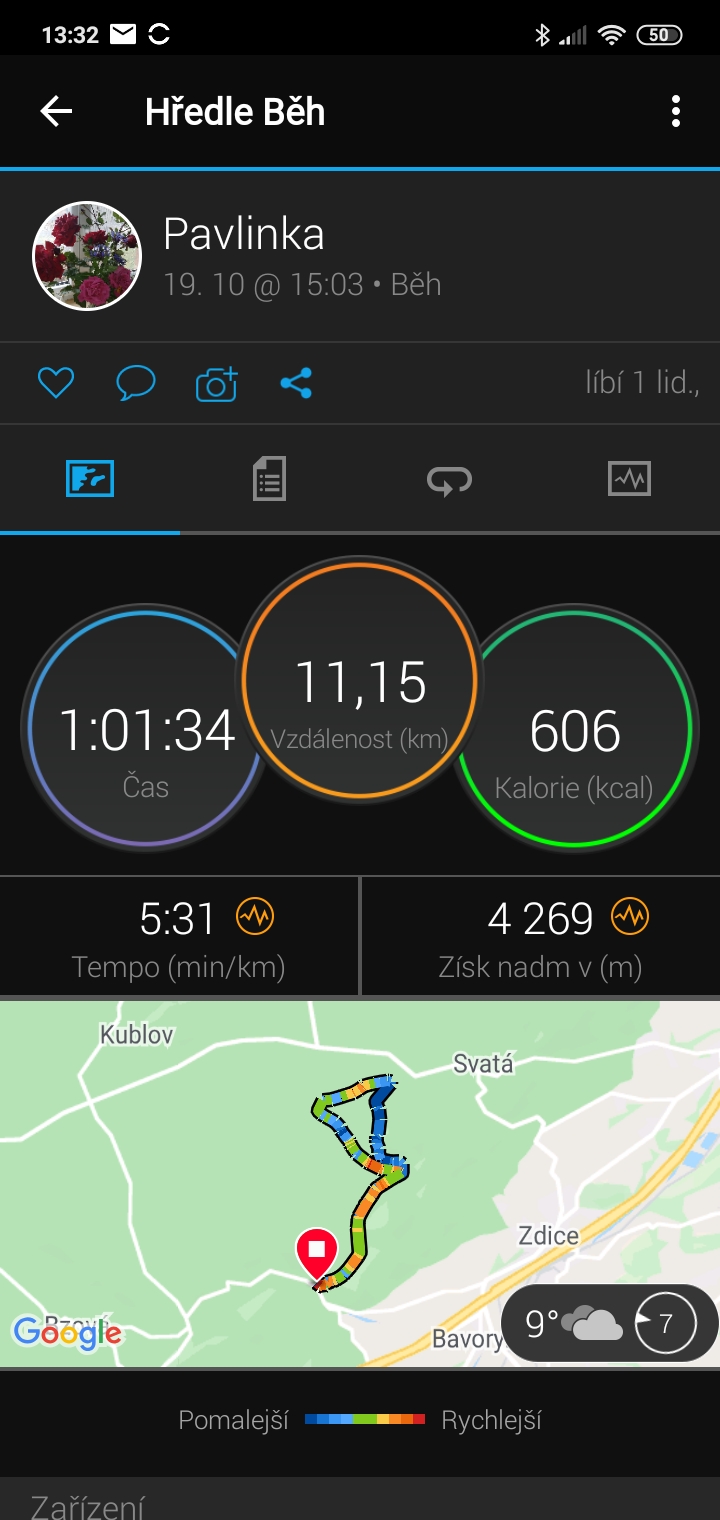Open Pavlinka's profile picture

click(87, 256)
